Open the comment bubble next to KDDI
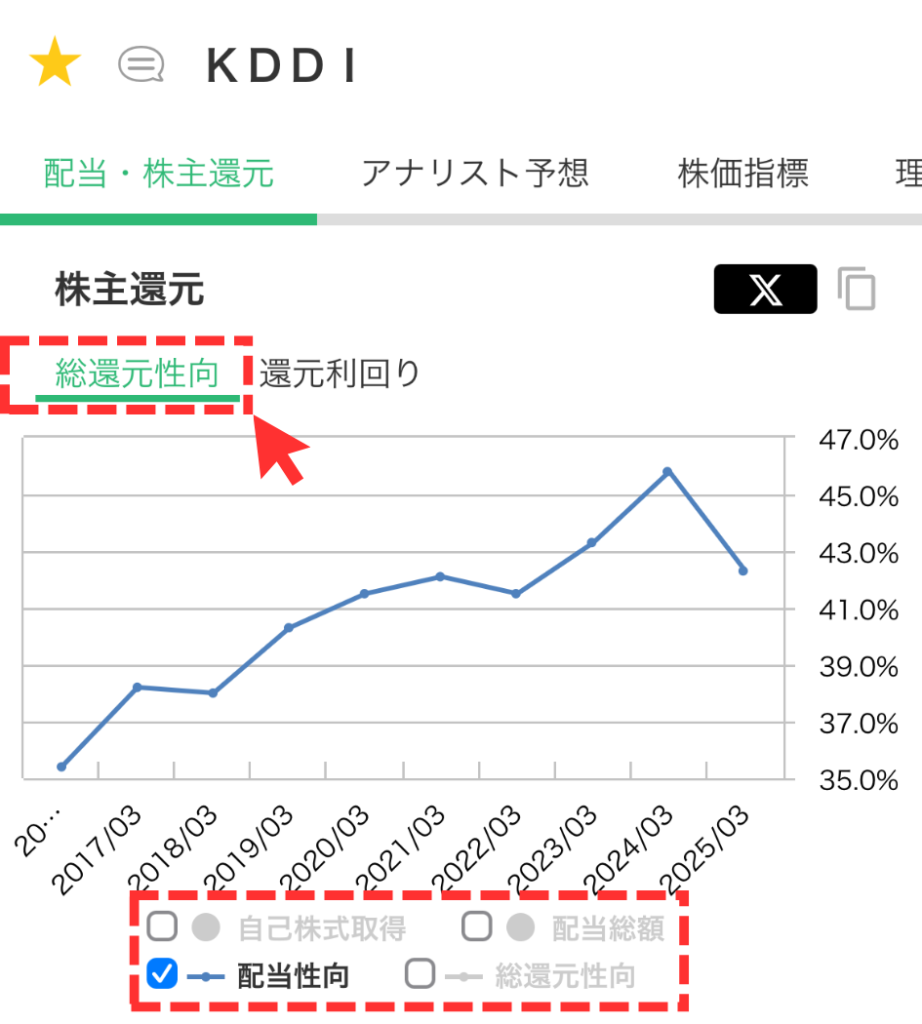Image resolution: width=922 pixels, height=1024 pixels. click(x=141, y=65)
